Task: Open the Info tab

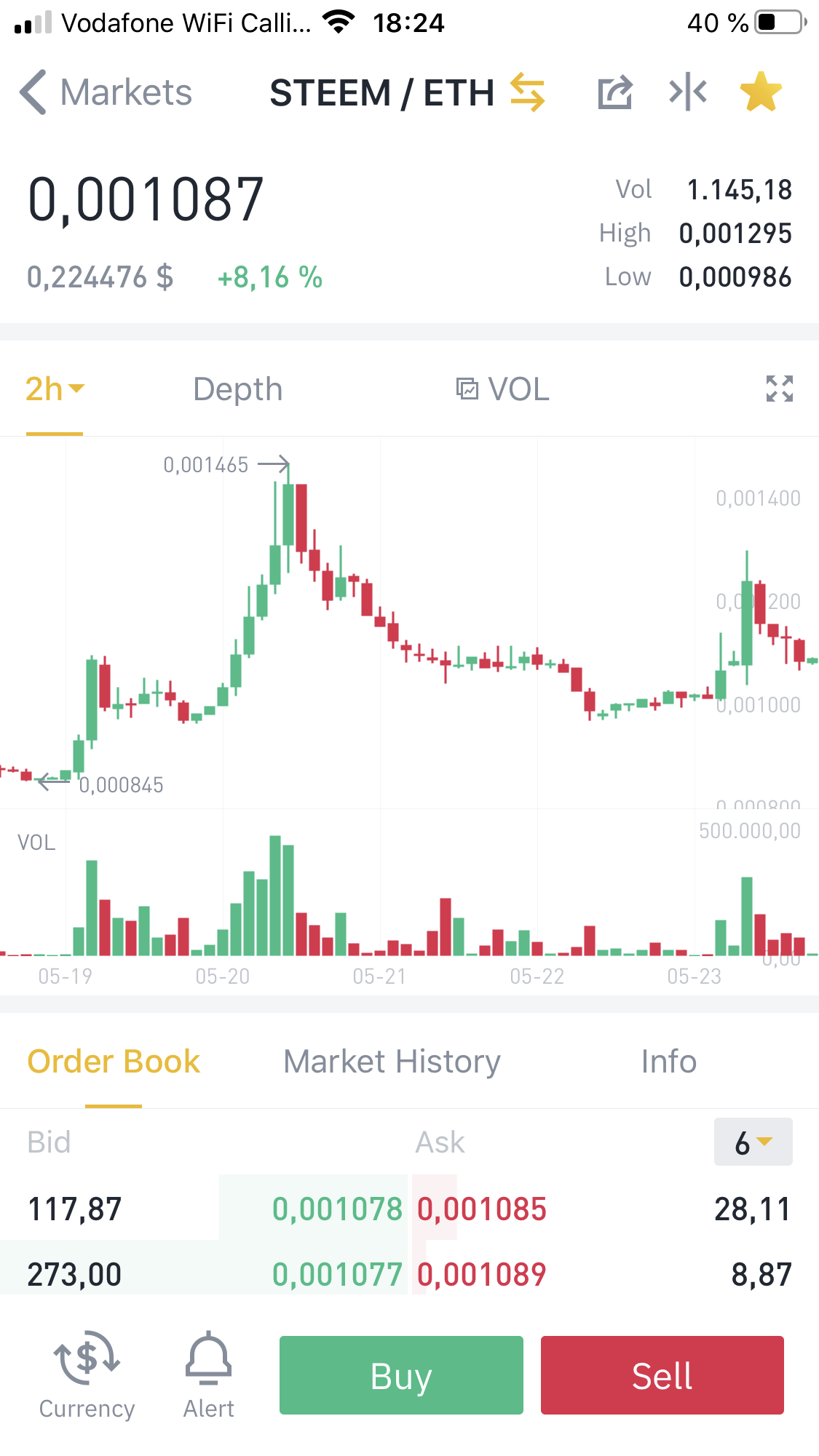Action: coord(668,1062)
